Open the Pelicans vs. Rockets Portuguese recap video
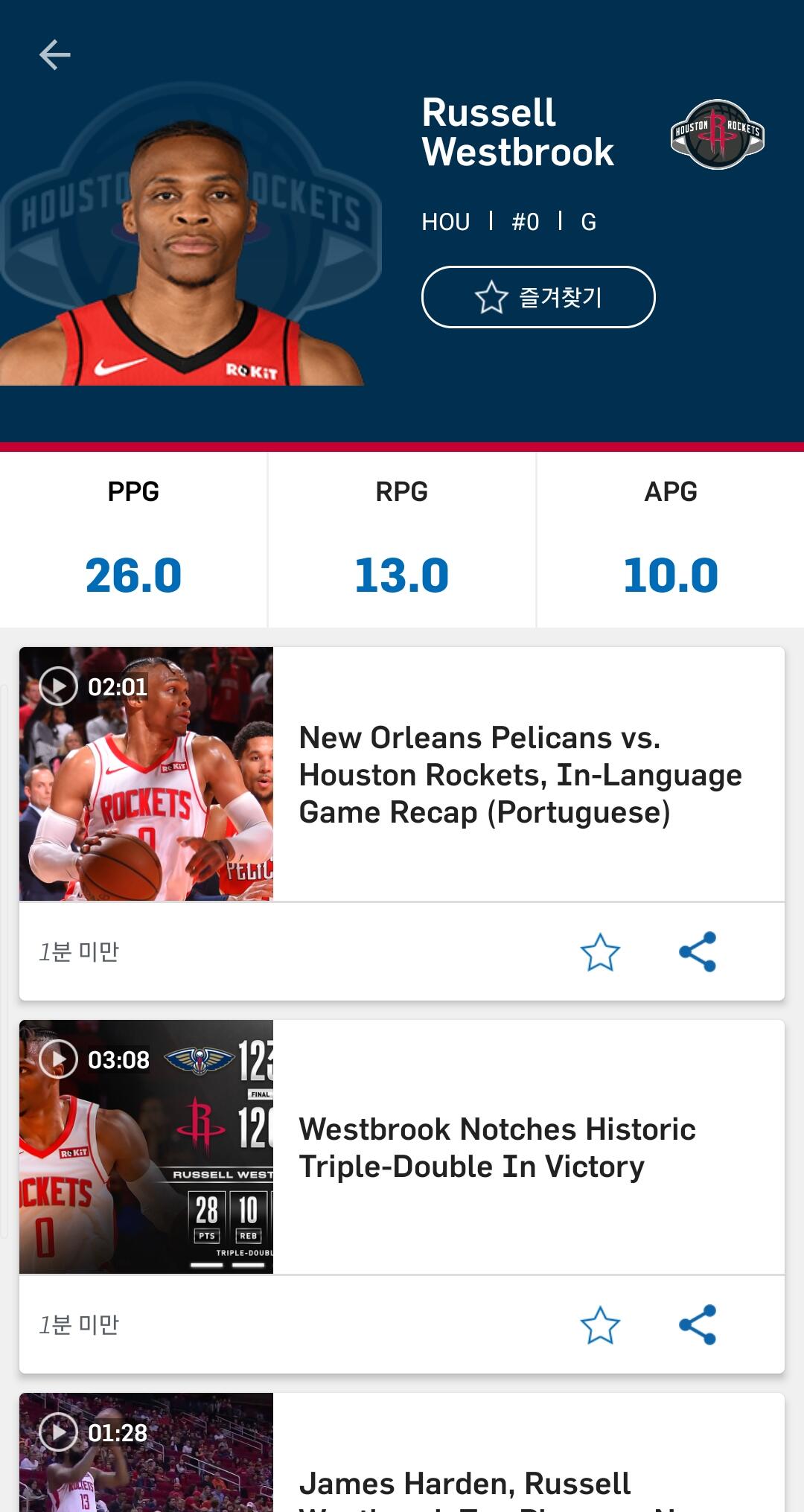Screen dimensions: 804x1512 point(146,773)
